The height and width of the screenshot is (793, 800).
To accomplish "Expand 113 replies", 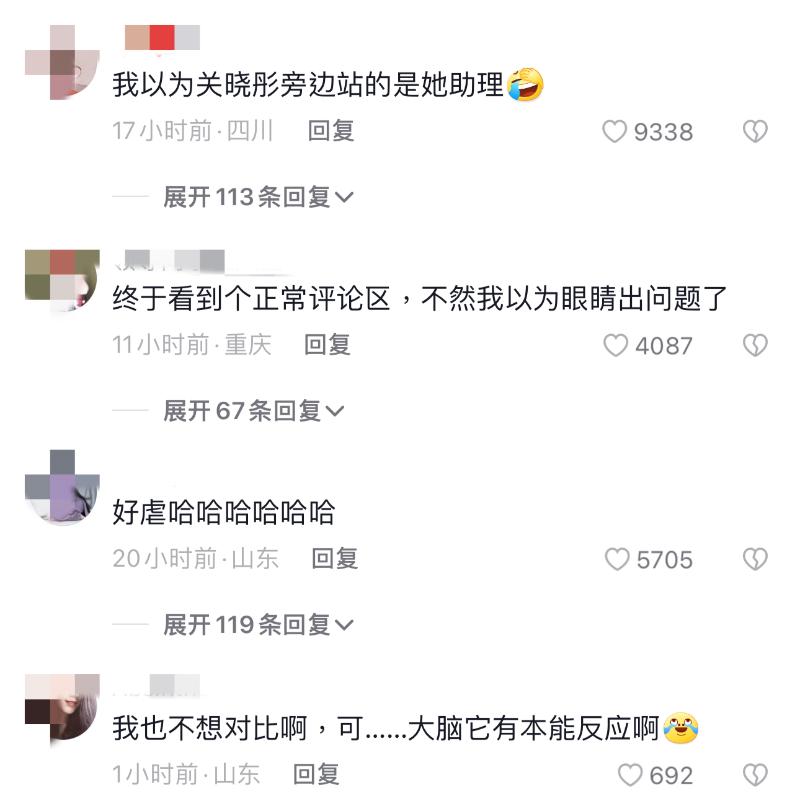I will pyautogui.click(x=258, y=197).
